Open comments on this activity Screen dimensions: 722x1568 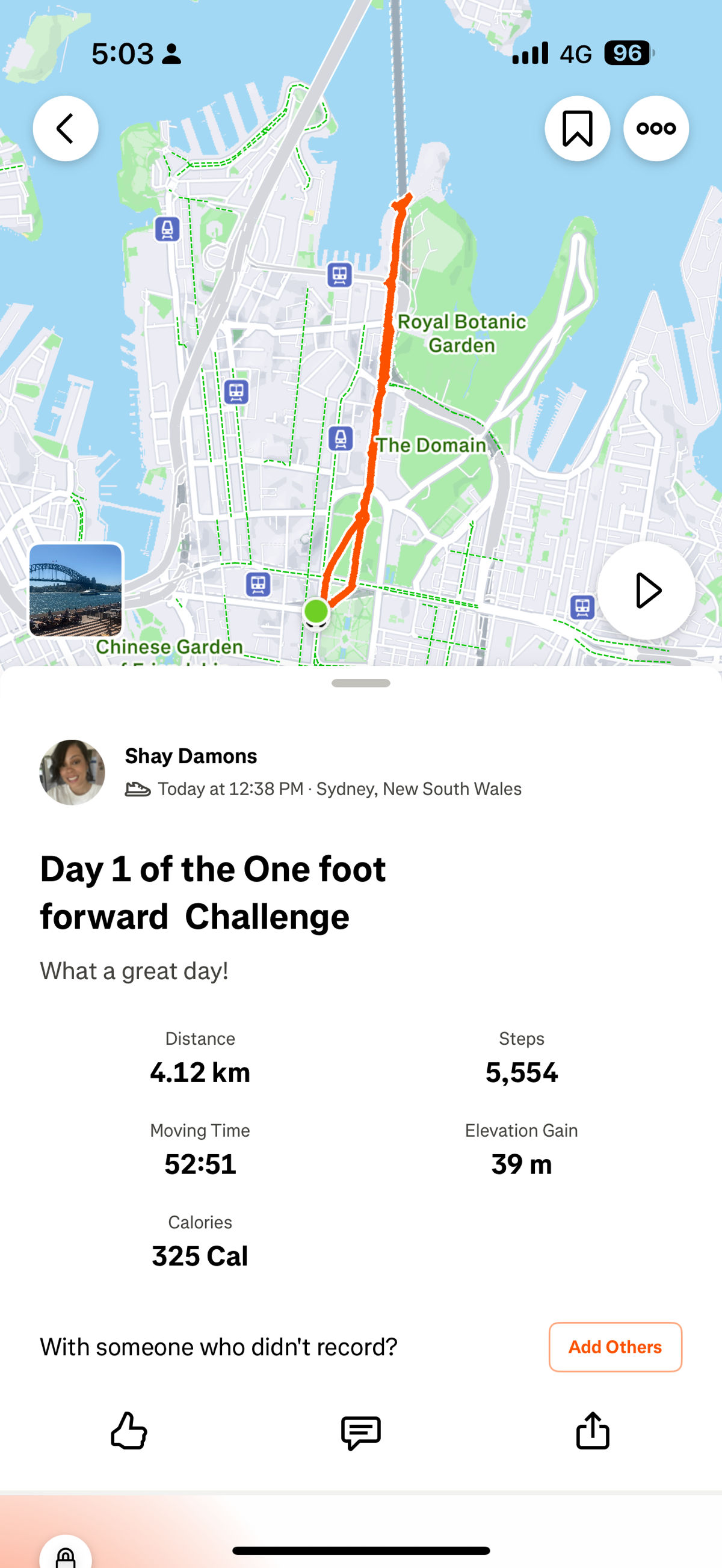[361, 1432]
